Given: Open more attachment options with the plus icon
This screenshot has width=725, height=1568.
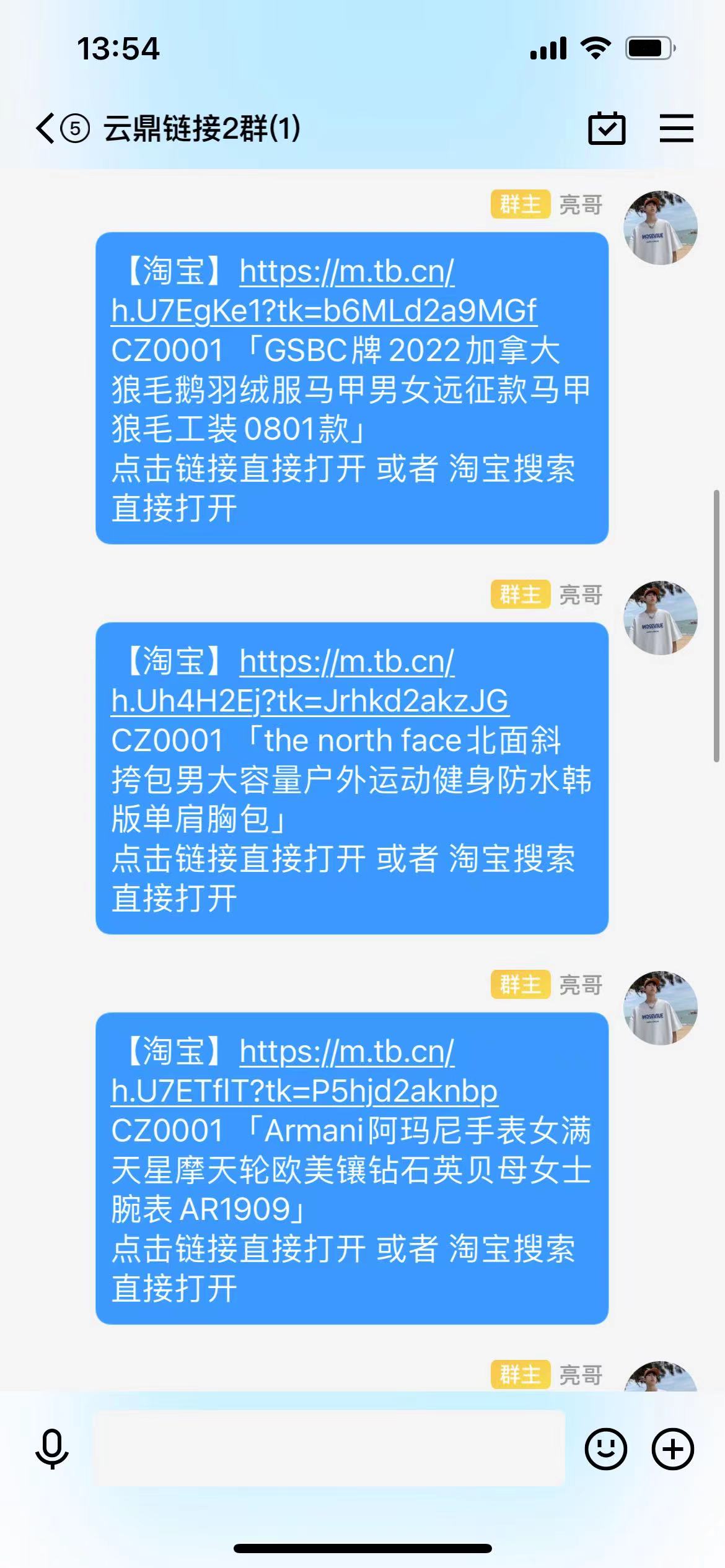Looking at the screenshot, I should (672, 1449).
